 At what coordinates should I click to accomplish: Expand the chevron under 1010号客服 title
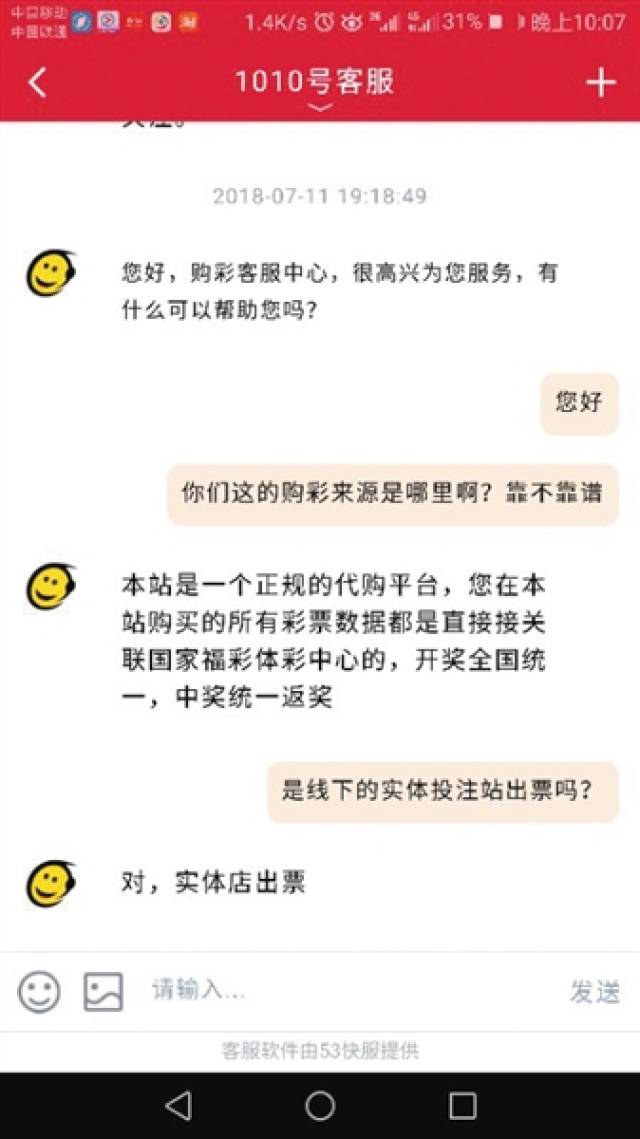[x=319, y=107]
